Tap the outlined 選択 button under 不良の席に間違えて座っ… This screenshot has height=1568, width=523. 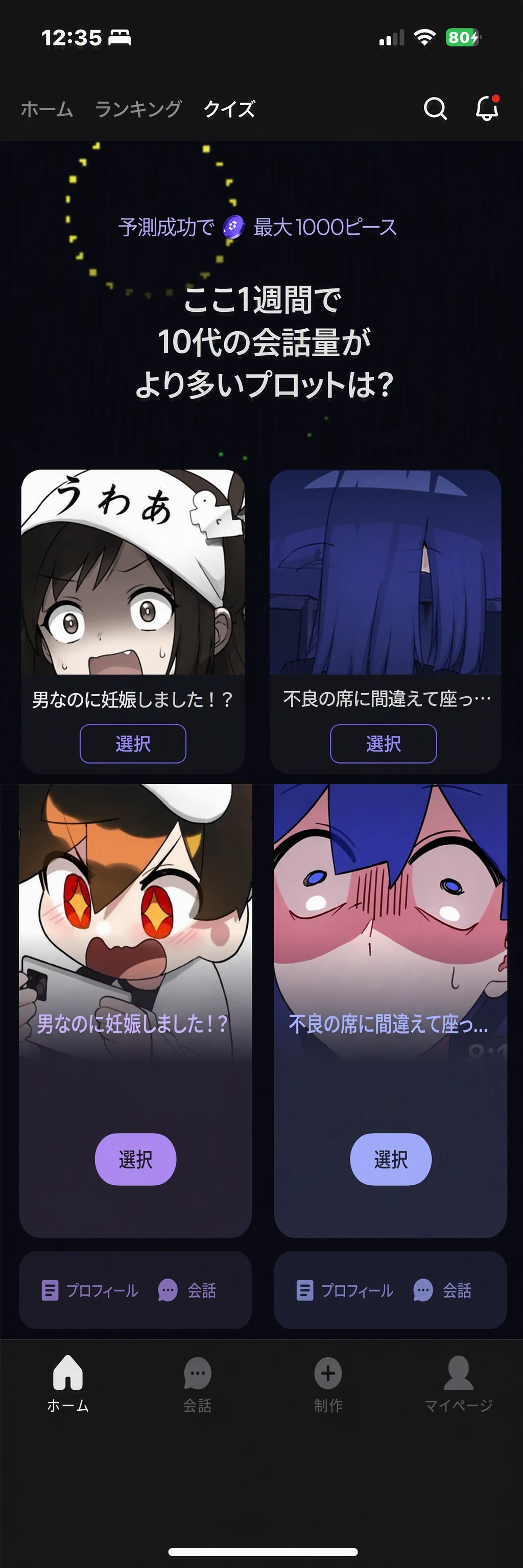click(x=383, y=743)
